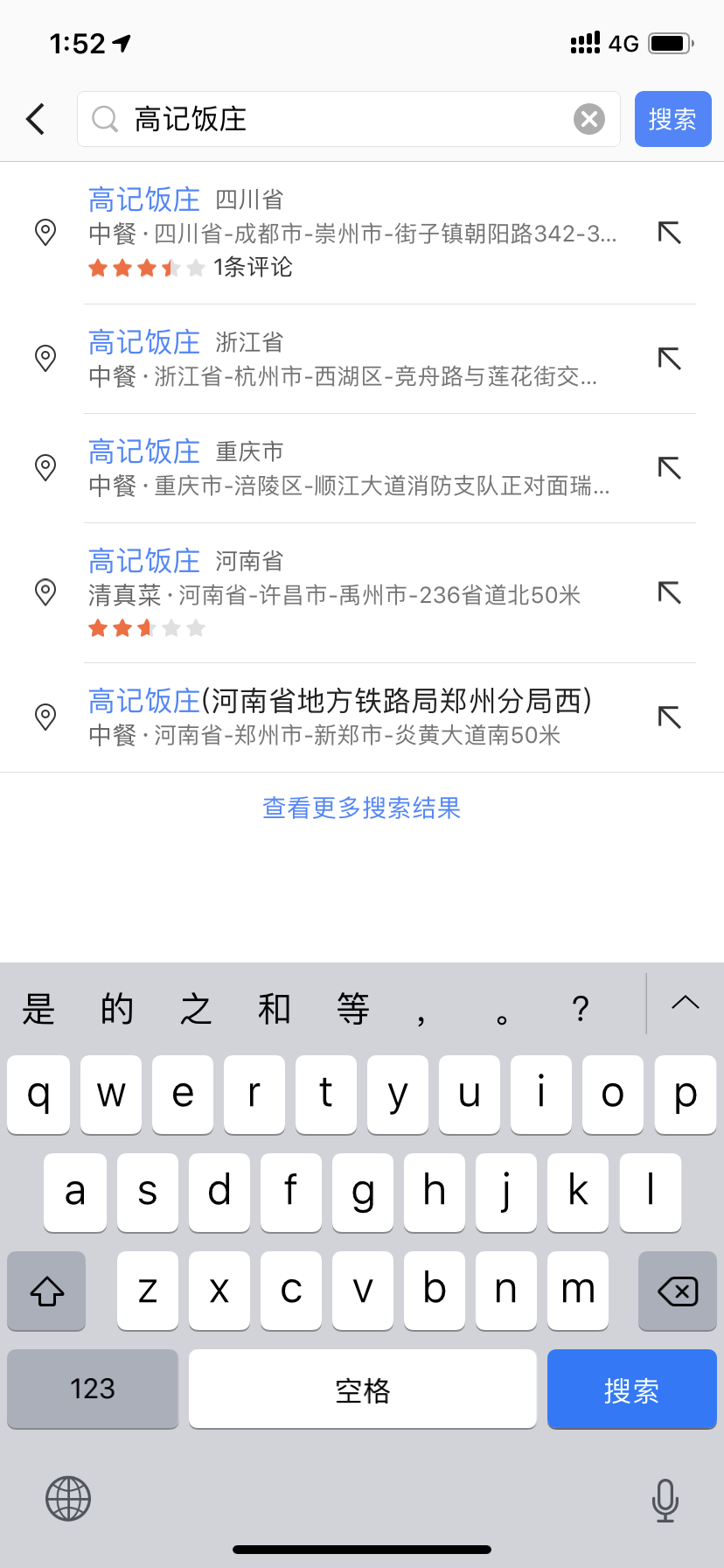Tap 查看更多搜索结果 to view more results
Viewport: 724px width, 1568px height.
(361, 809)
